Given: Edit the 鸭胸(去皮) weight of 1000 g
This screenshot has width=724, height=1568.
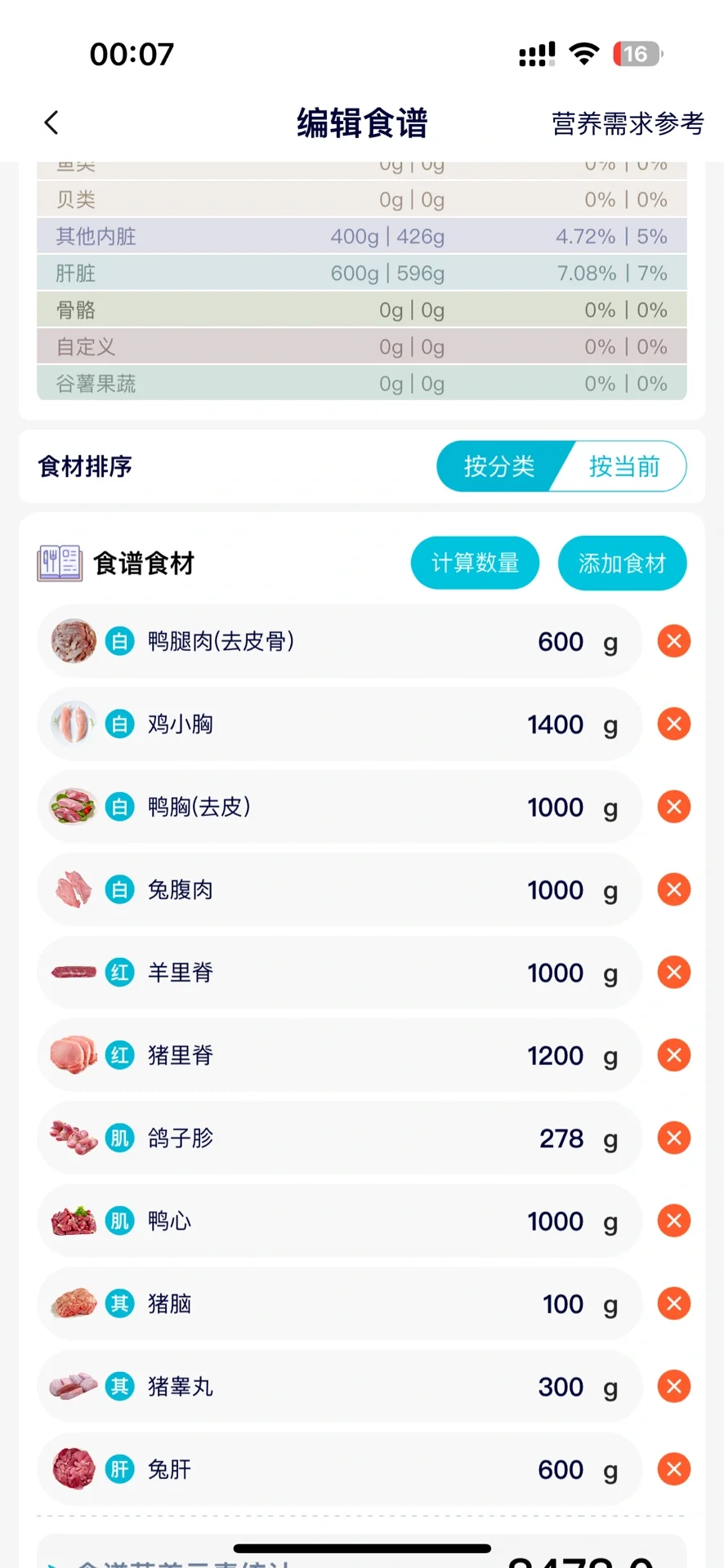Looking at the screenshot, I should point(556,808).
